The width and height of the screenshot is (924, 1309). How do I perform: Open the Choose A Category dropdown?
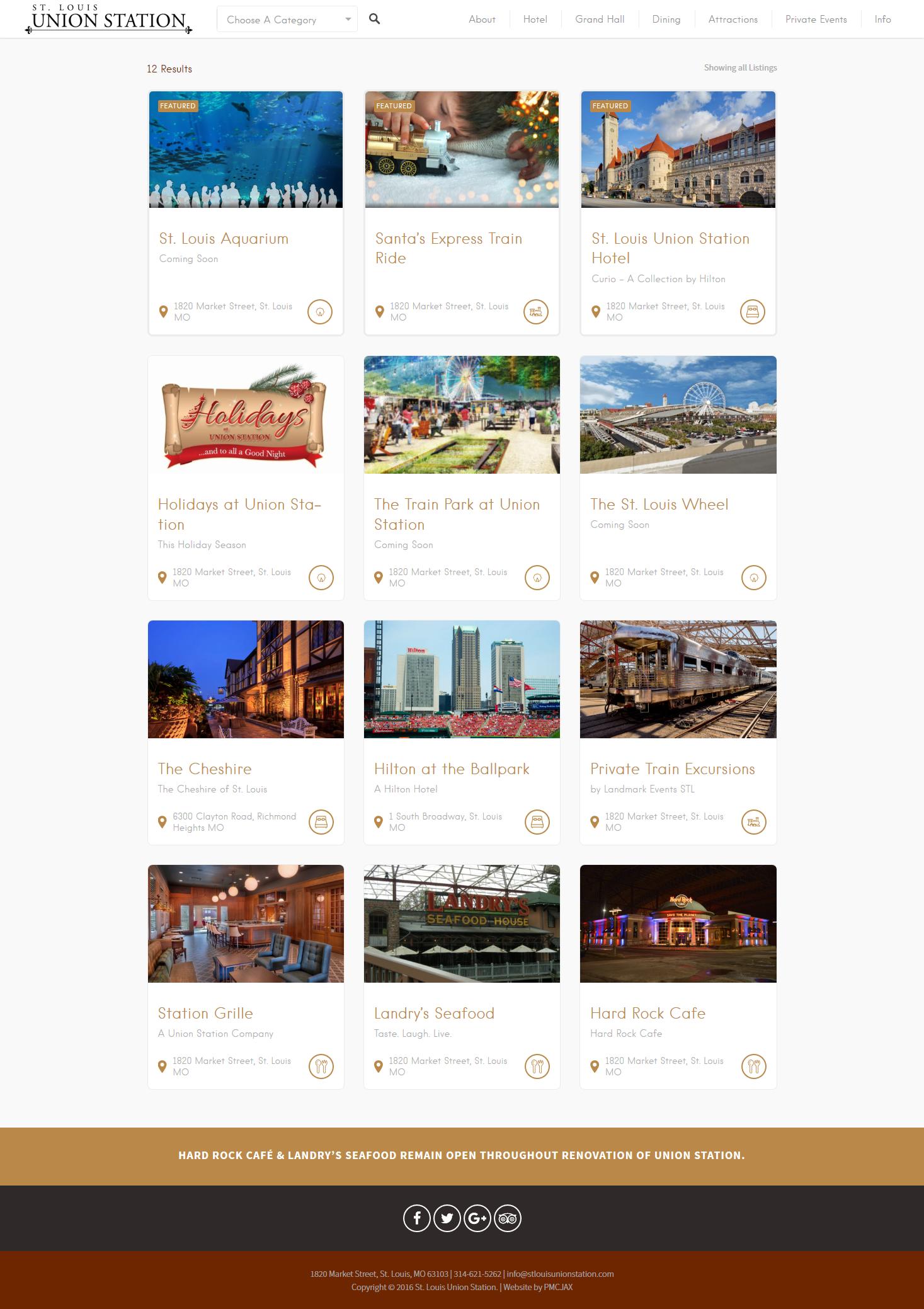point(287,20)
